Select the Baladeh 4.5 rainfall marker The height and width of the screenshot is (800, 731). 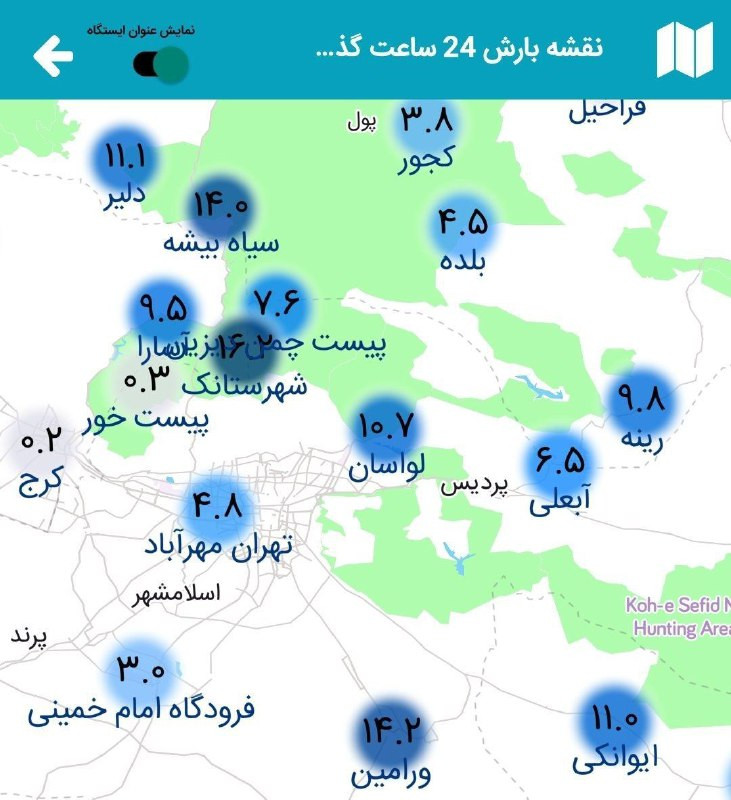463,223
